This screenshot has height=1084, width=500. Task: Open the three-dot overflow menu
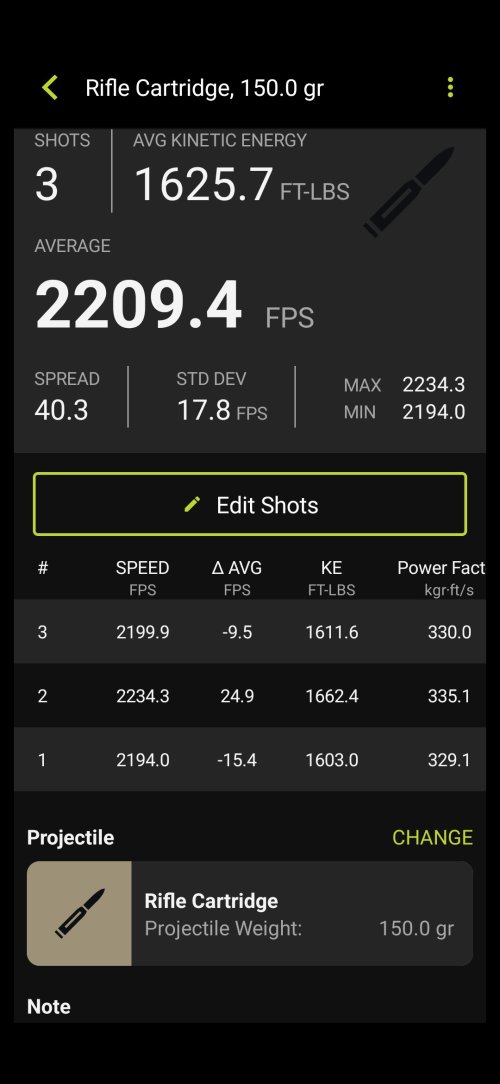point(450,87)
